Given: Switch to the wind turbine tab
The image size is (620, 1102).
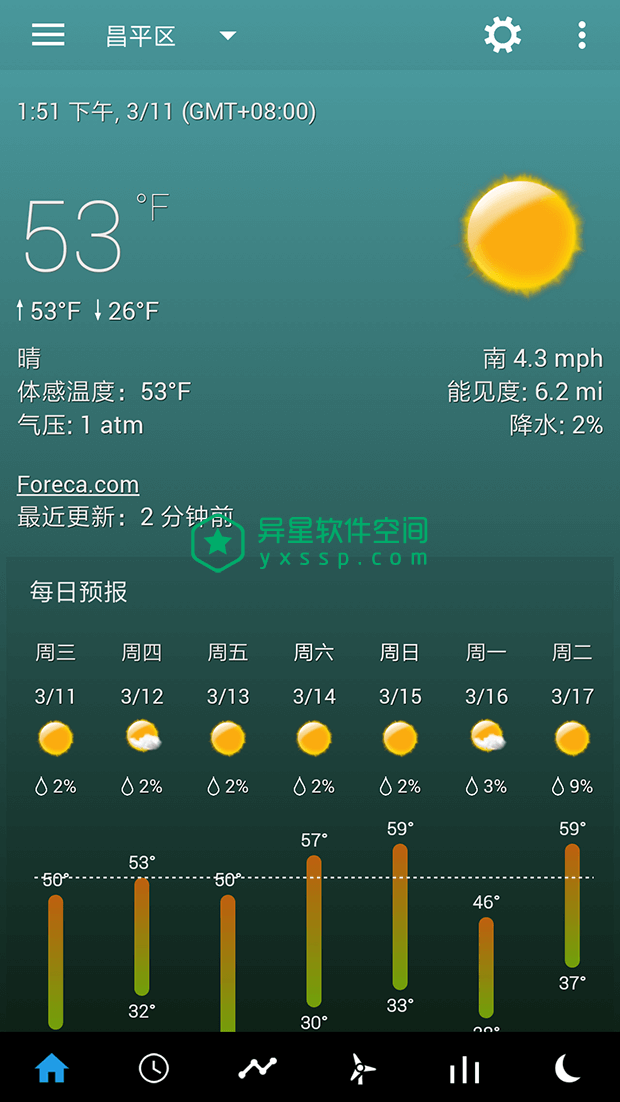Looking at the screenshot, I should pos(361,1069).
